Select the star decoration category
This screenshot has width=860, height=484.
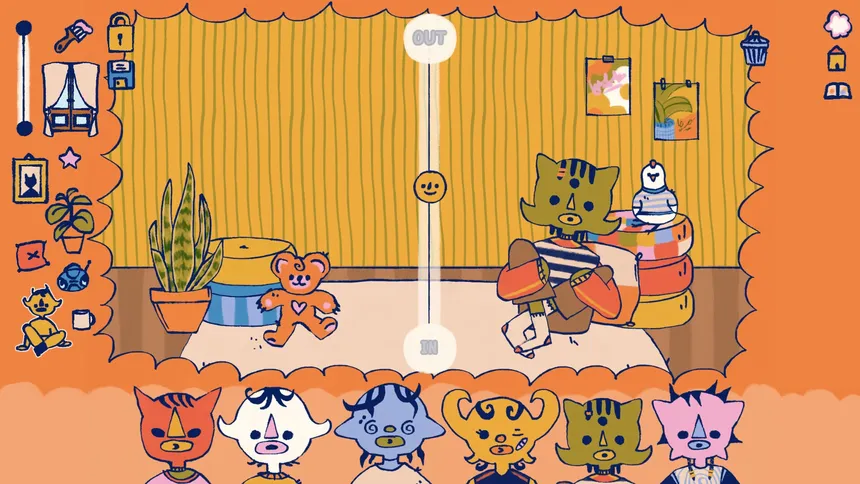point(69,158)
